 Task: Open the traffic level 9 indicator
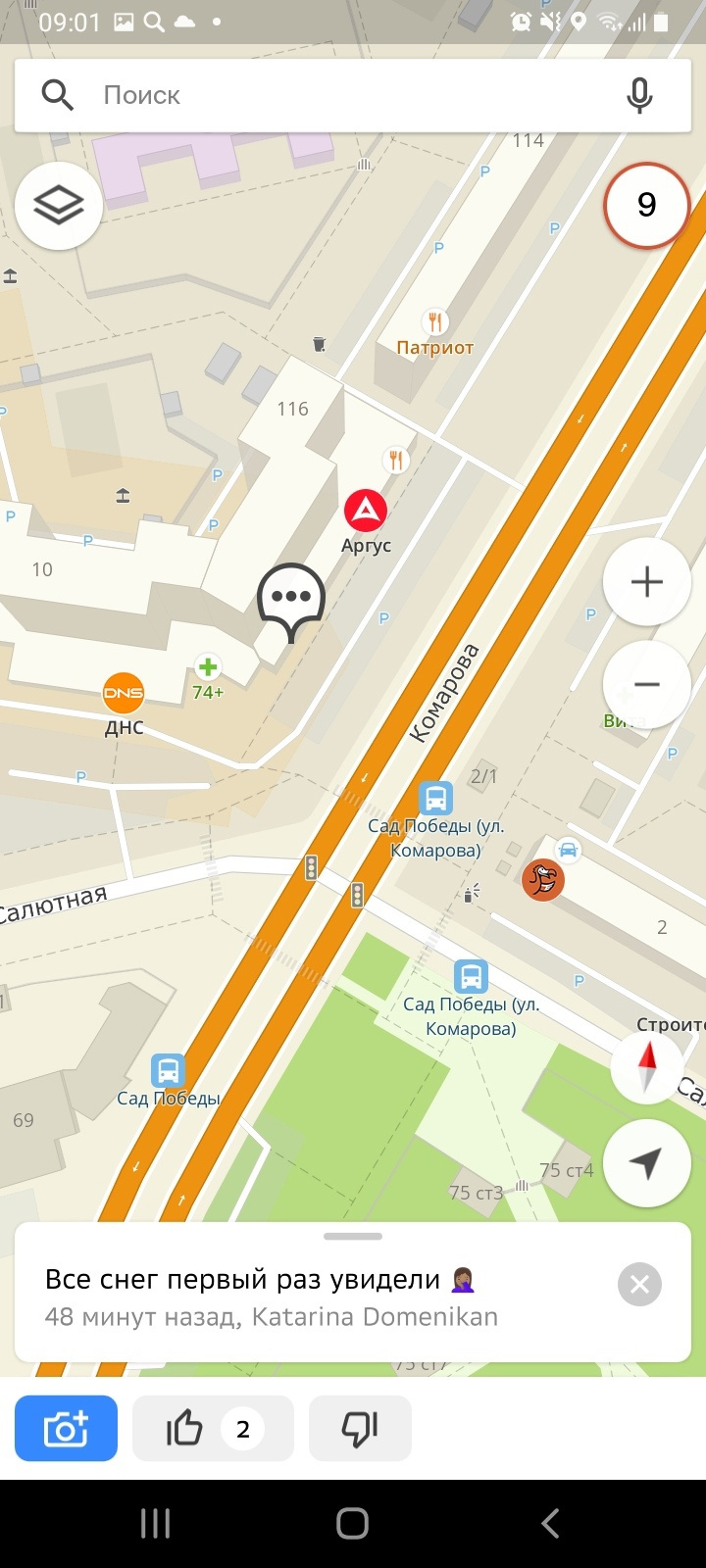tap(646, 204)
